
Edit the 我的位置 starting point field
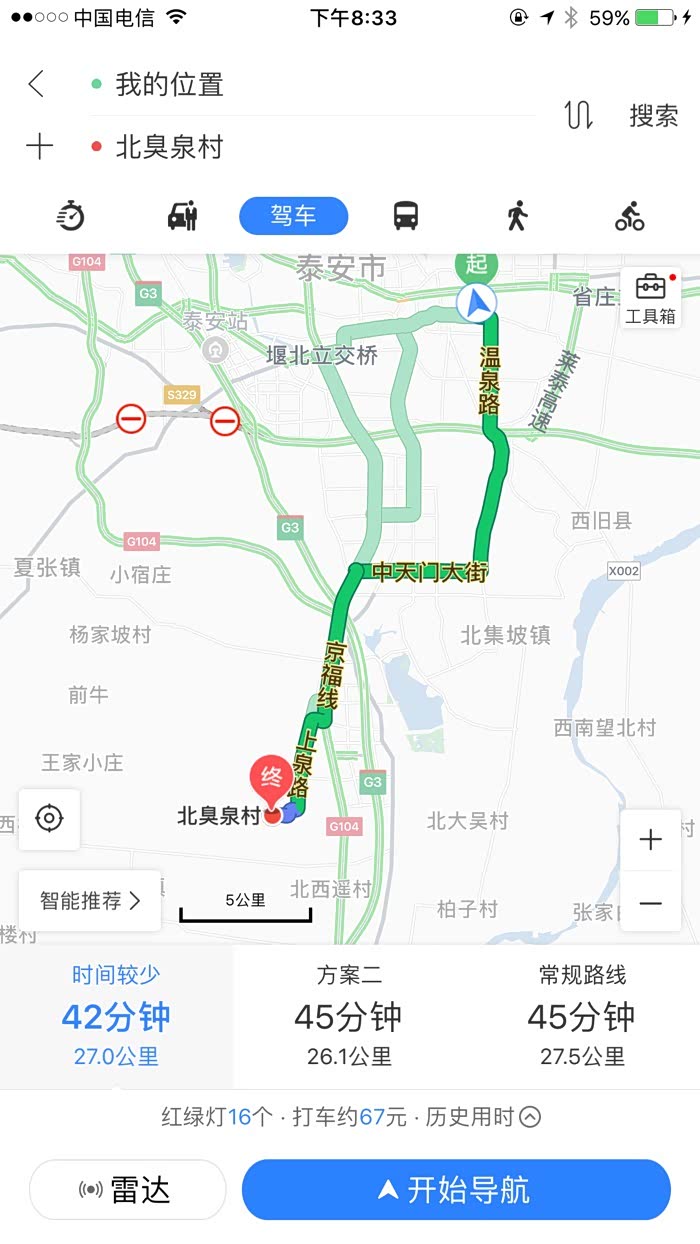(312, 84)
